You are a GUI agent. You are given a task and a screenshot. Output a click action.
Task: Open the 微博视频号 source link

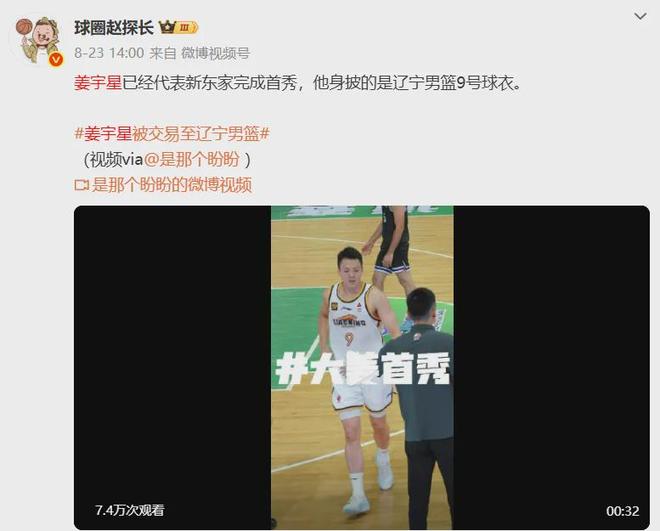(216, 52)
